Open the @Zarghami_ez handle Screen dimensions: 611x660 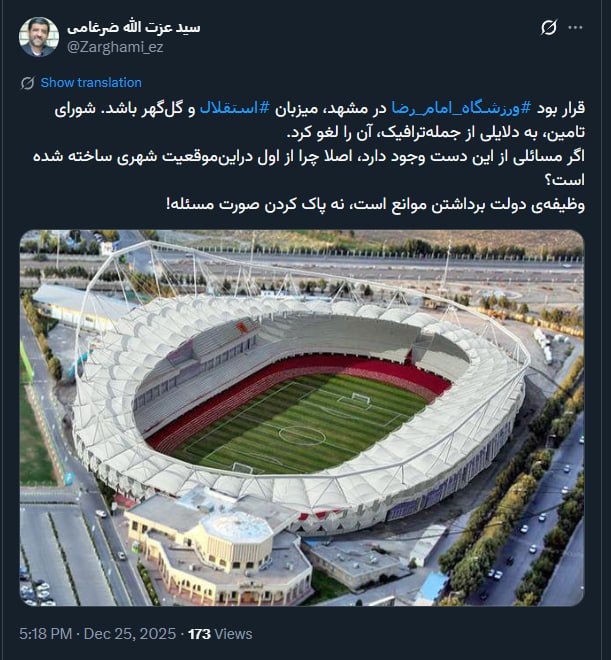(x=115, y=46)
